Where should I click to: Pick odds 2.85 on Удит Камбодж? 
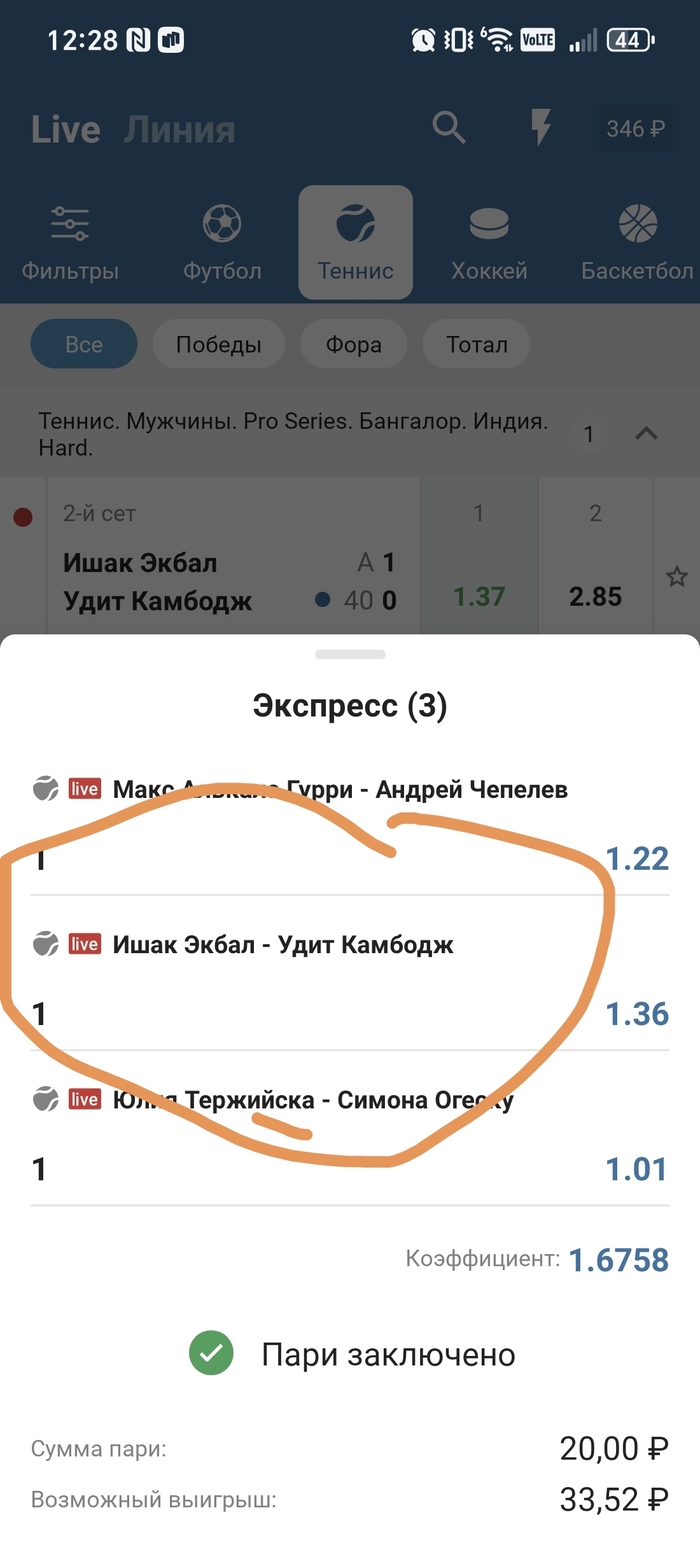point(595,596)
